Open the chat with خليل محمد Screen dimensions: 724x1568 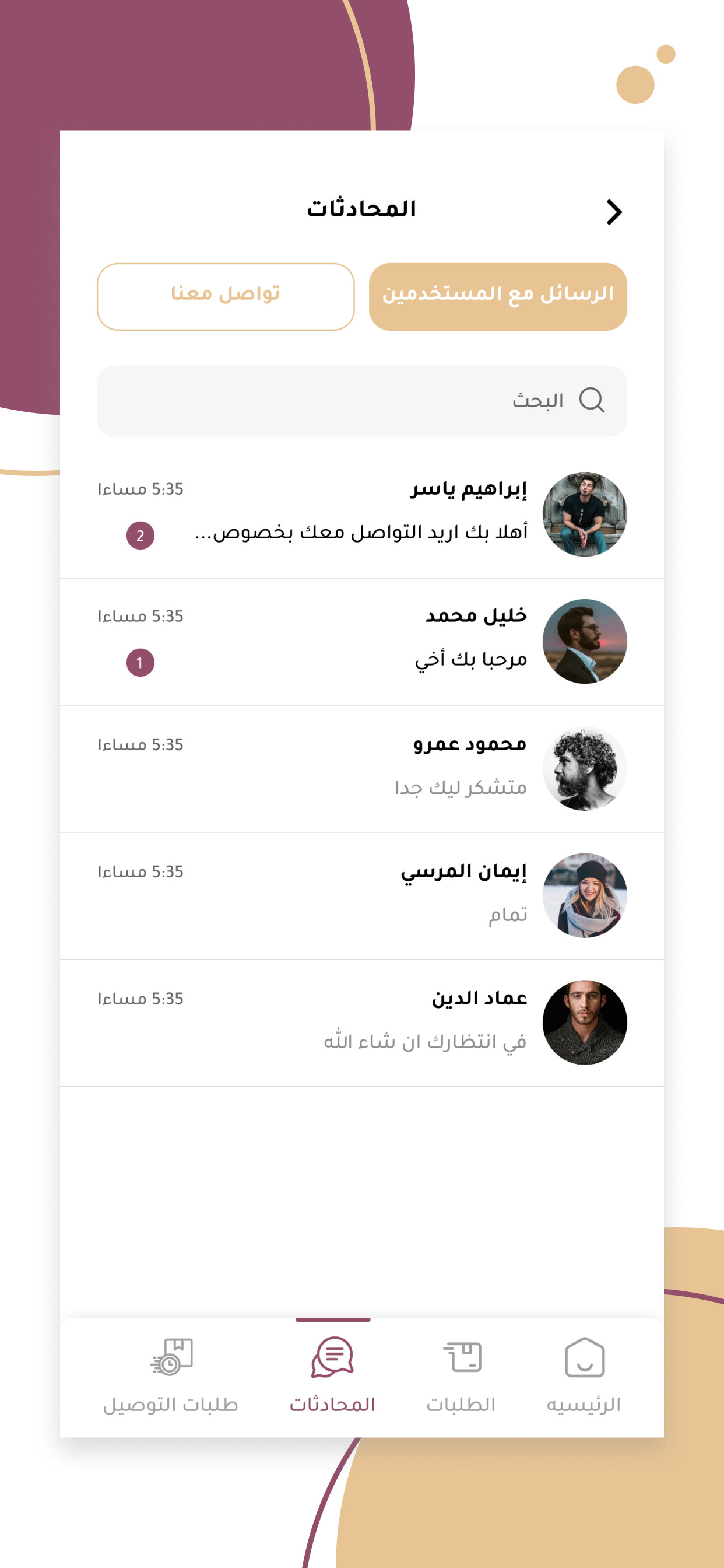(x=361, y=641)
